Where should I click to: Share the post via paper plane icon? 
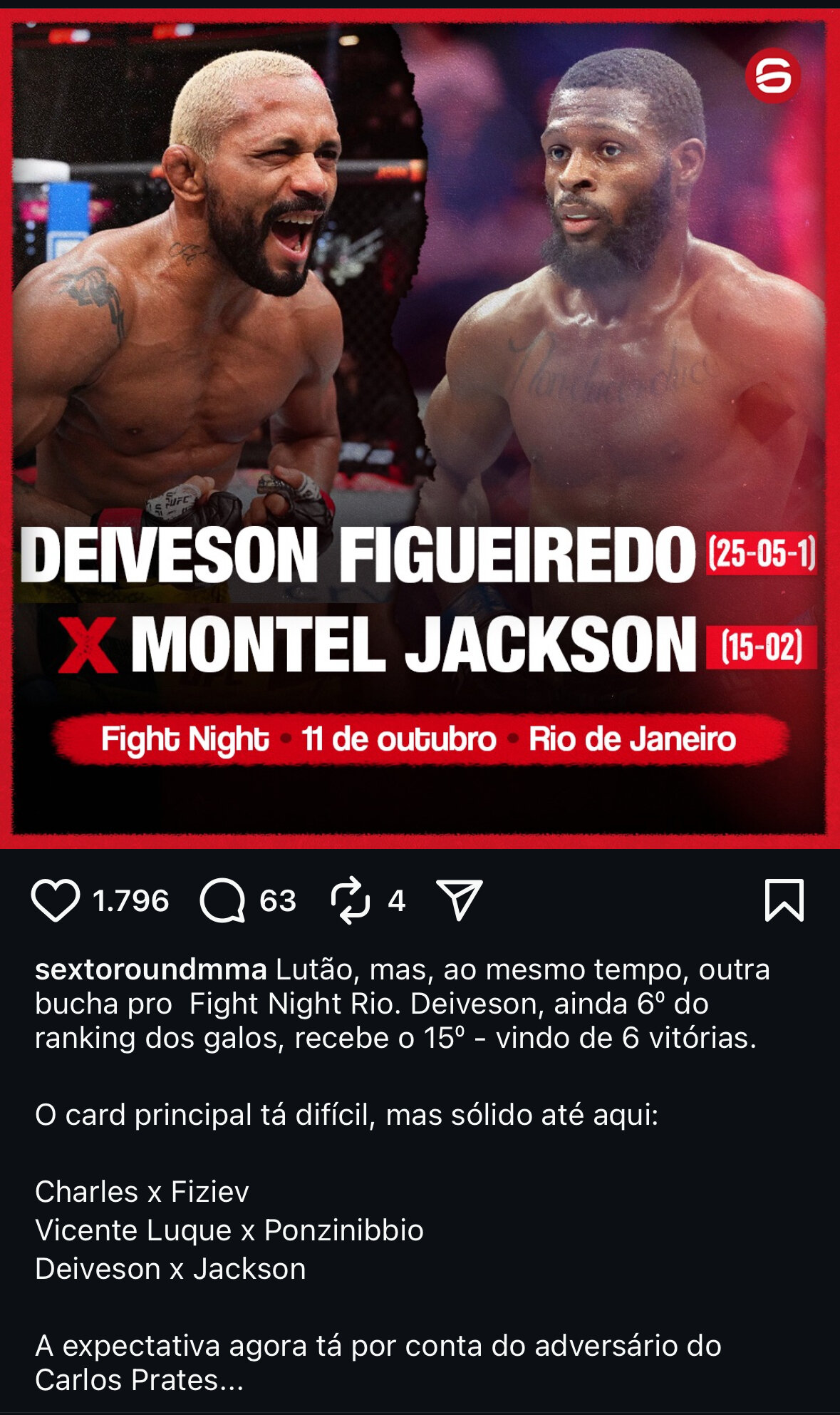(460, 900)
